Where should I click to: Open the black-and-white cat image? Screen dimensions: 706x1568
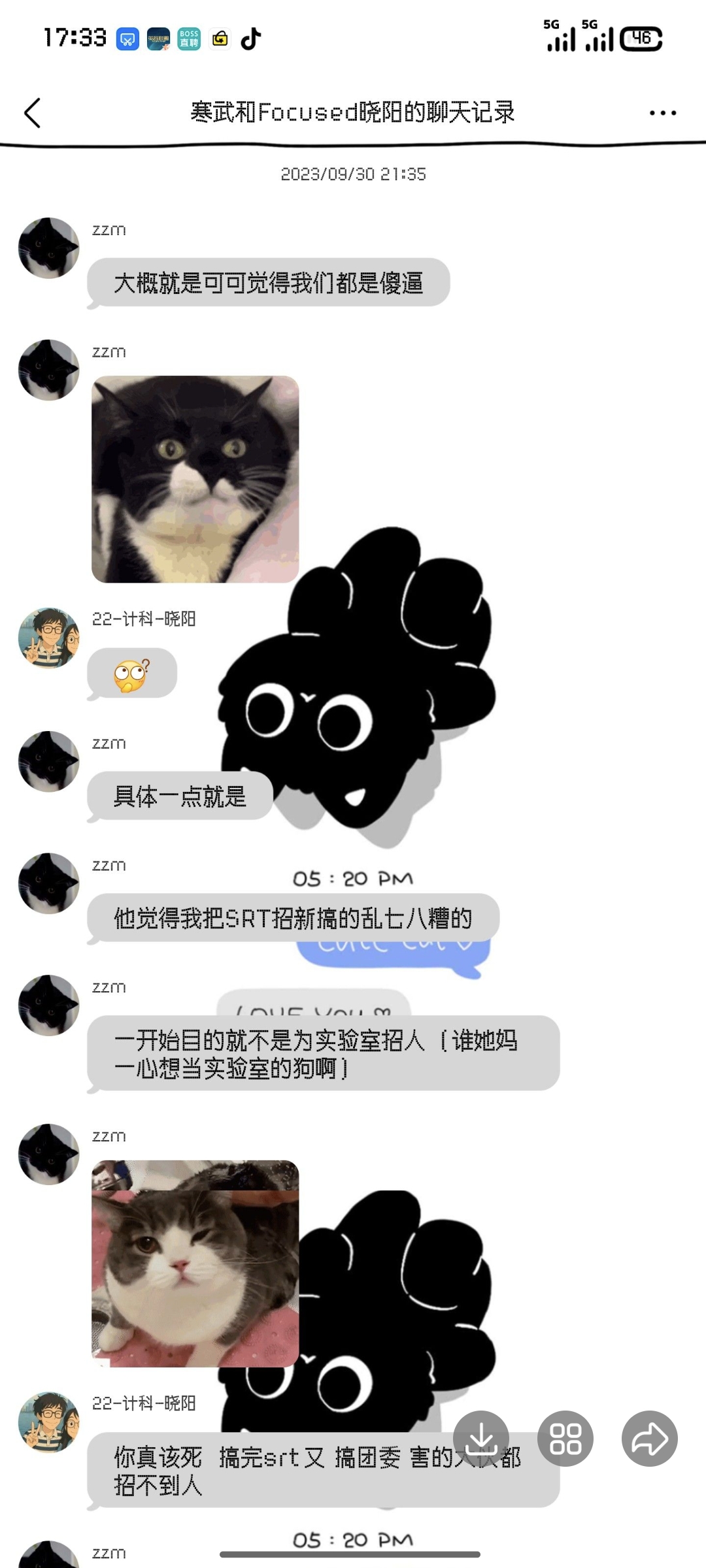tap(195, 479)
